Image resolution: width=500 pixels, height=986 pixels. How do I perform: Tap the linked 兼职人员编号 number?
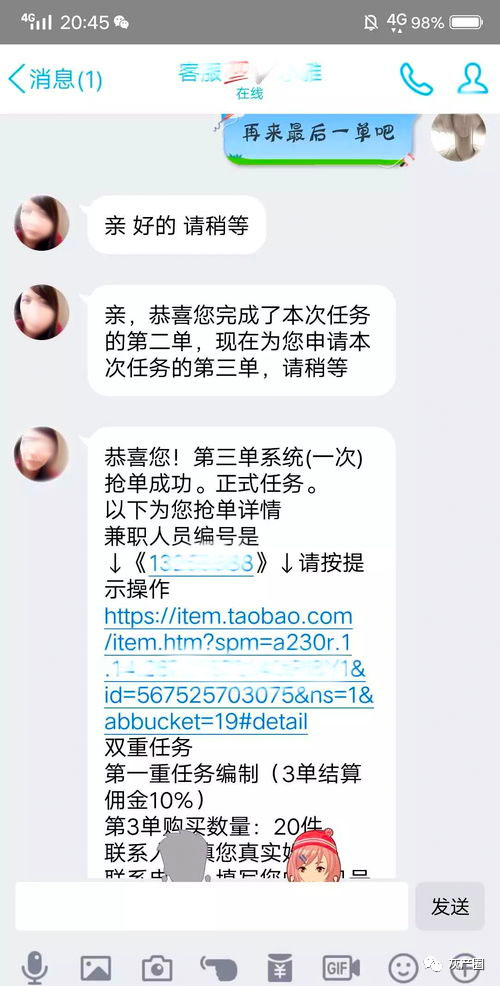click(201, 562)
